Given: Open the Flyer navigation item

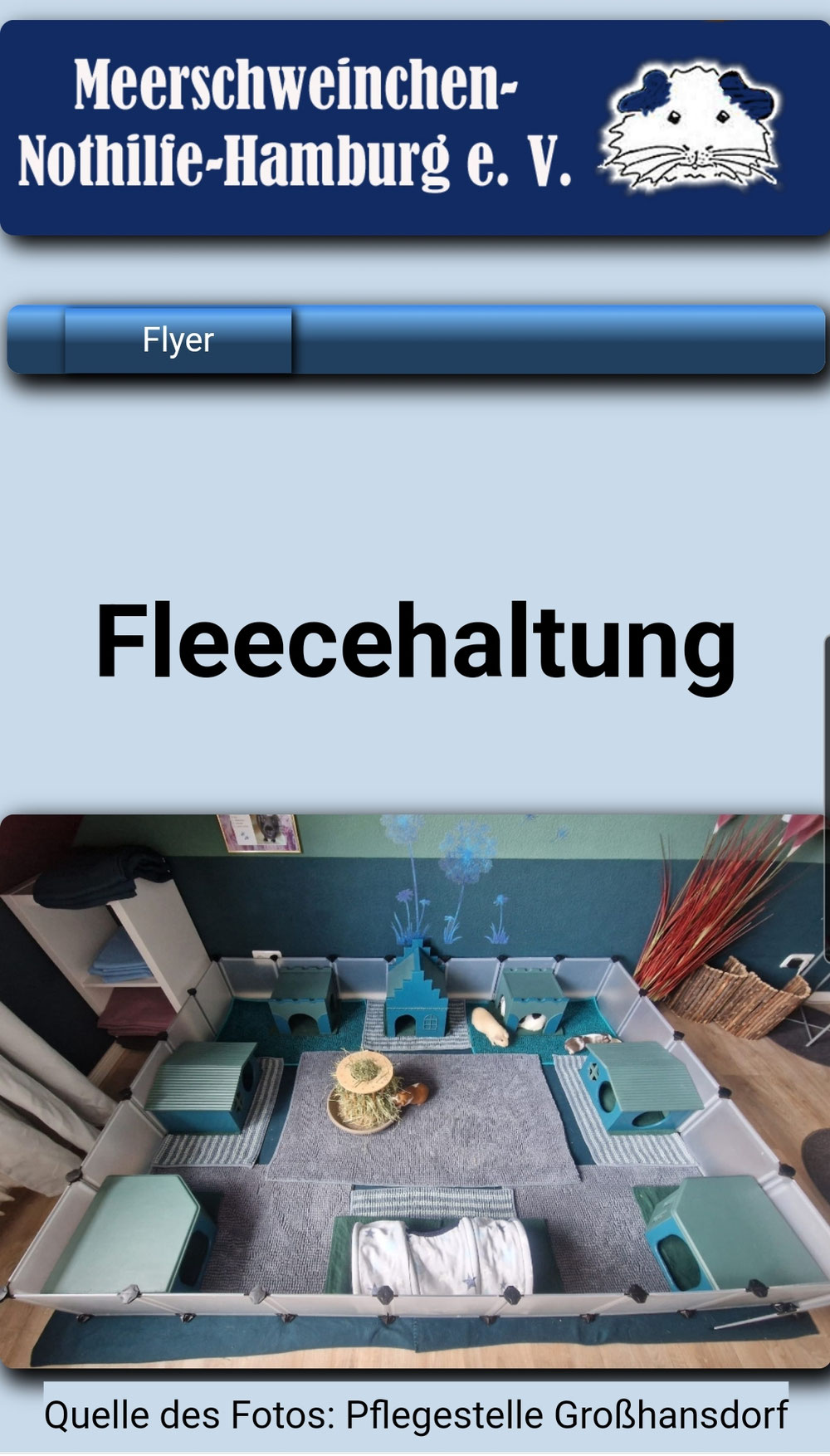Looking at the screenshot, I should point(178,340).
